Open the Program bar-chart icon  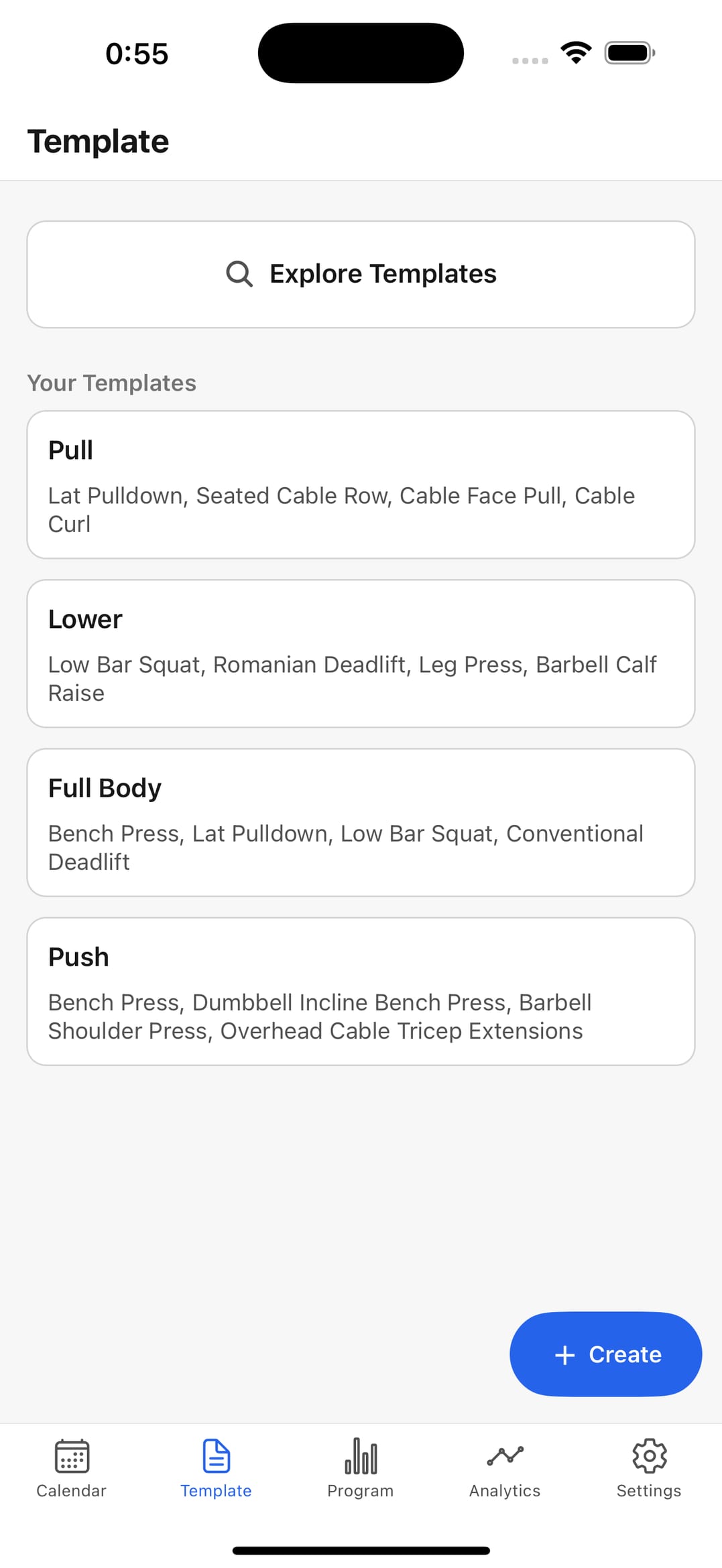(x=360, y=1455)
